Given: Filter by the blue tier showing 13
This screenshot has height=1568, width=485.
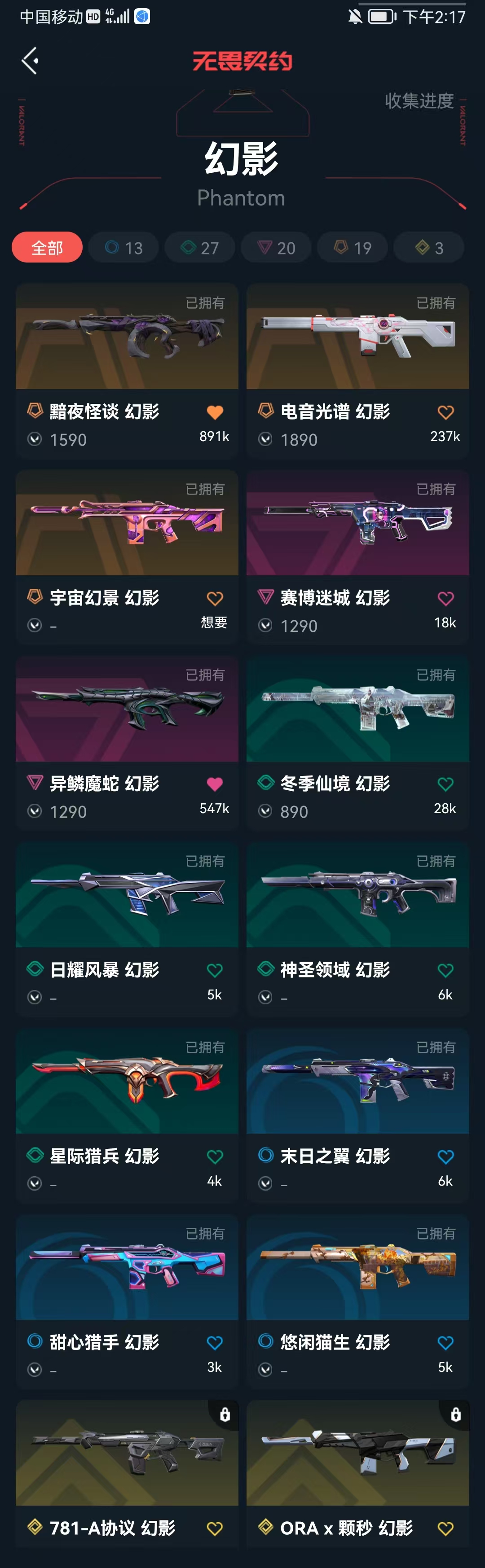Looking at the screenshot, I should (123, 248).
